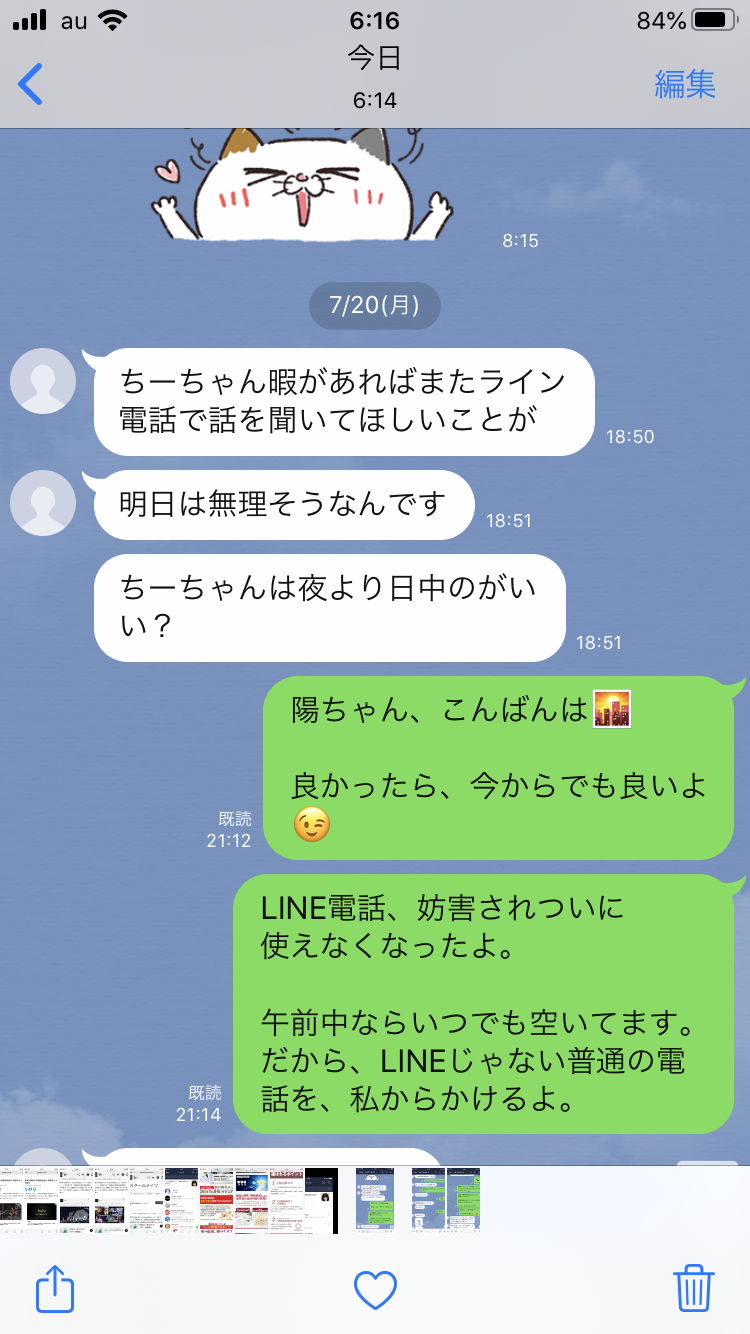Image resolution: width=750 pixels, height=1334 pixels.
Task: Mark this photo as favorite
Action: pos(375,1290)
